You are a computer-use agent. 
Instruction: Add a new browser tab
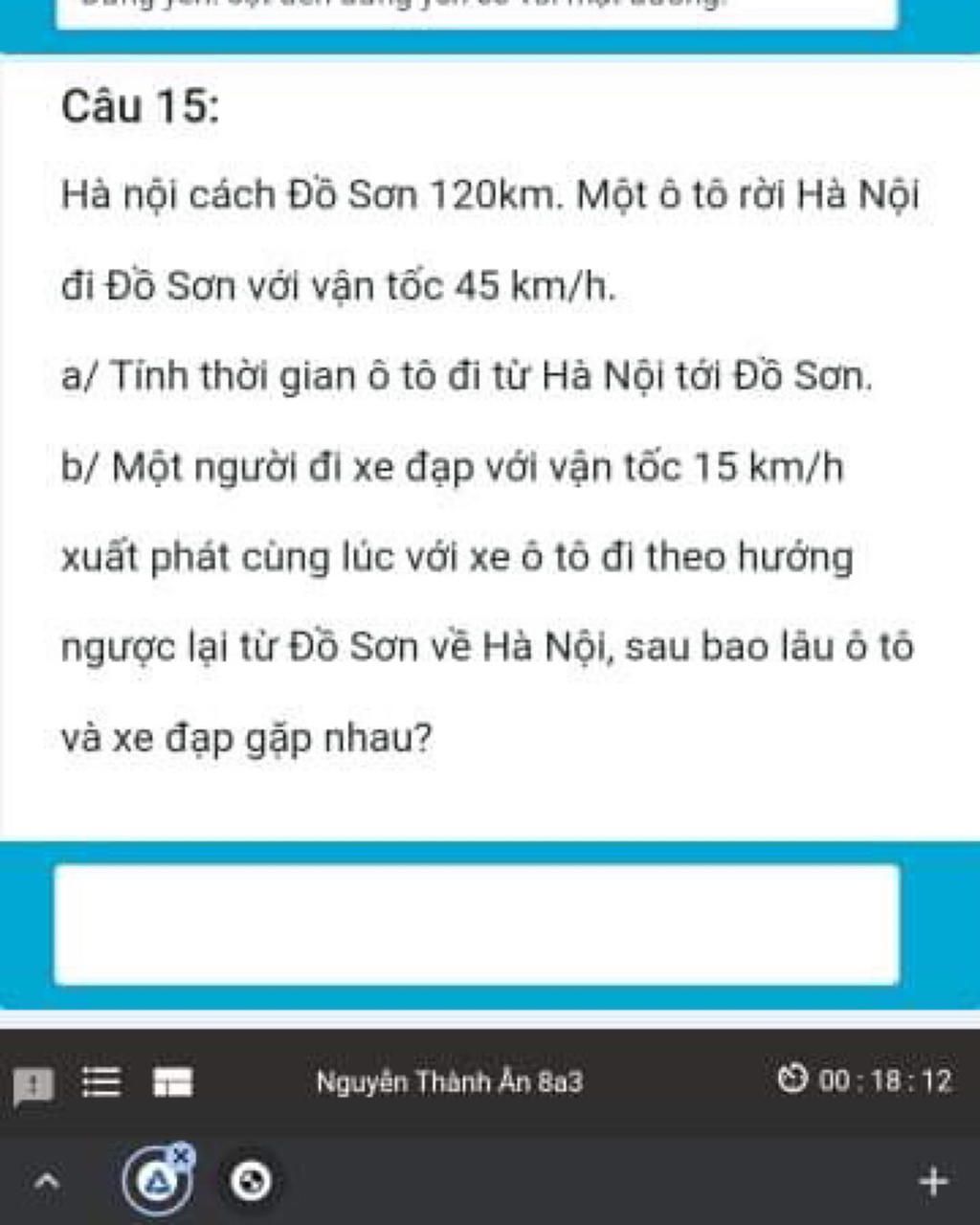(x=932, y=1182)
